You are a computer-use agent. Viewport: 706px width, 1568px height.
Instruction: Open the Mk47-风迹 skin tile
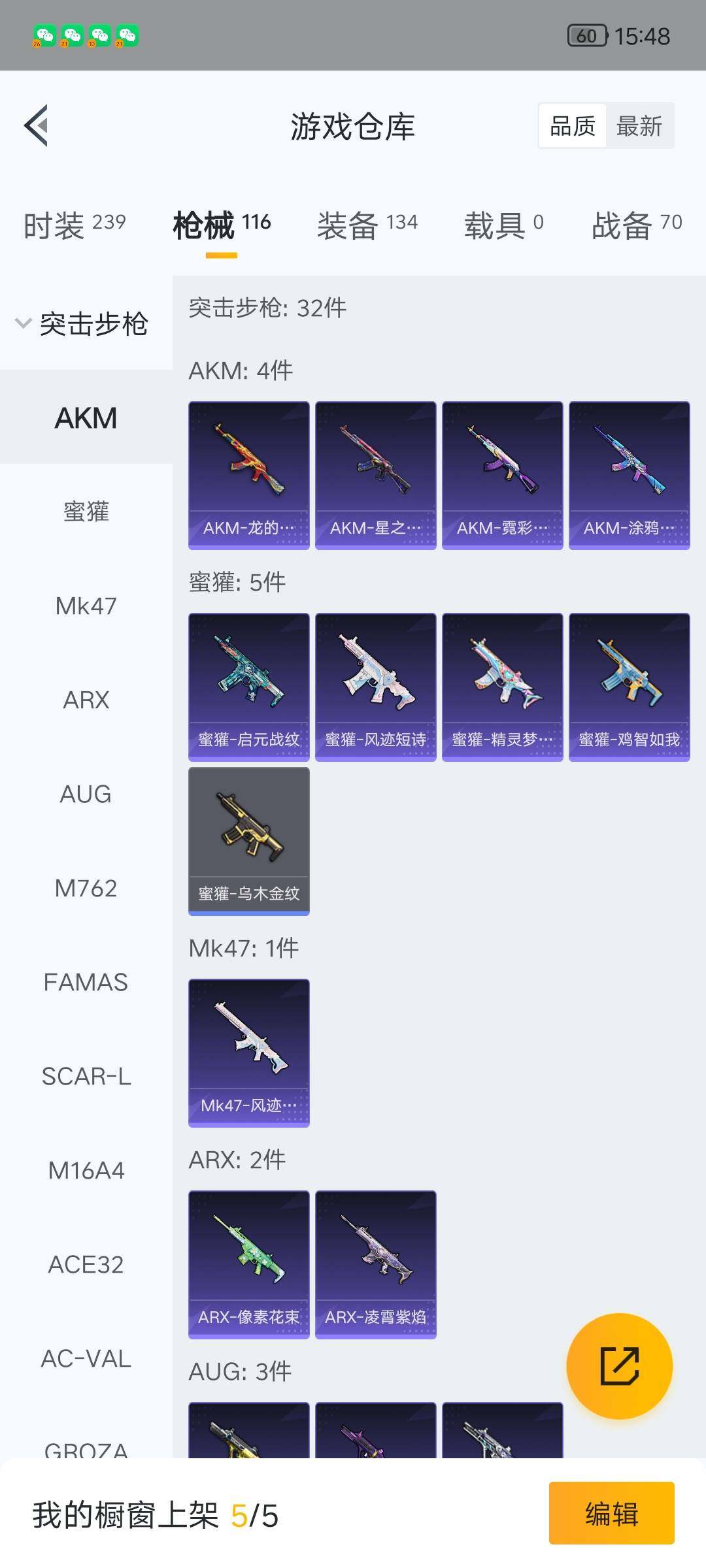tap(248, 1053)
